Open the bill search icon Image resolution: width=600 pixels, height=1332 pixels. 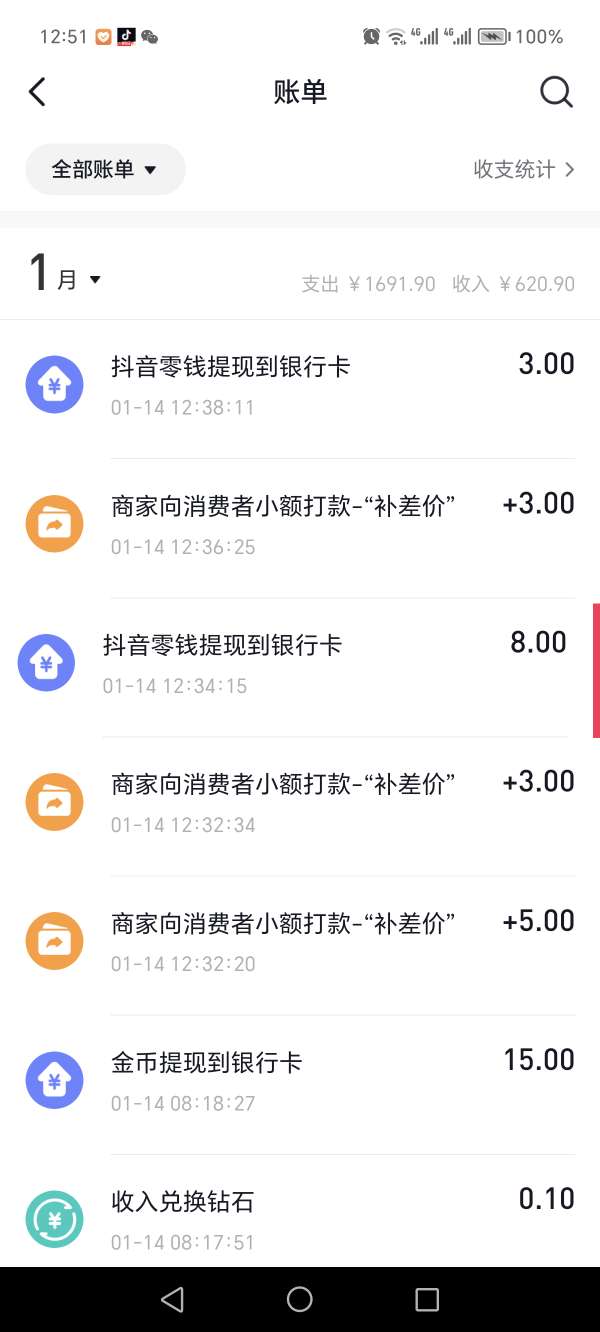tap(556, 92)
